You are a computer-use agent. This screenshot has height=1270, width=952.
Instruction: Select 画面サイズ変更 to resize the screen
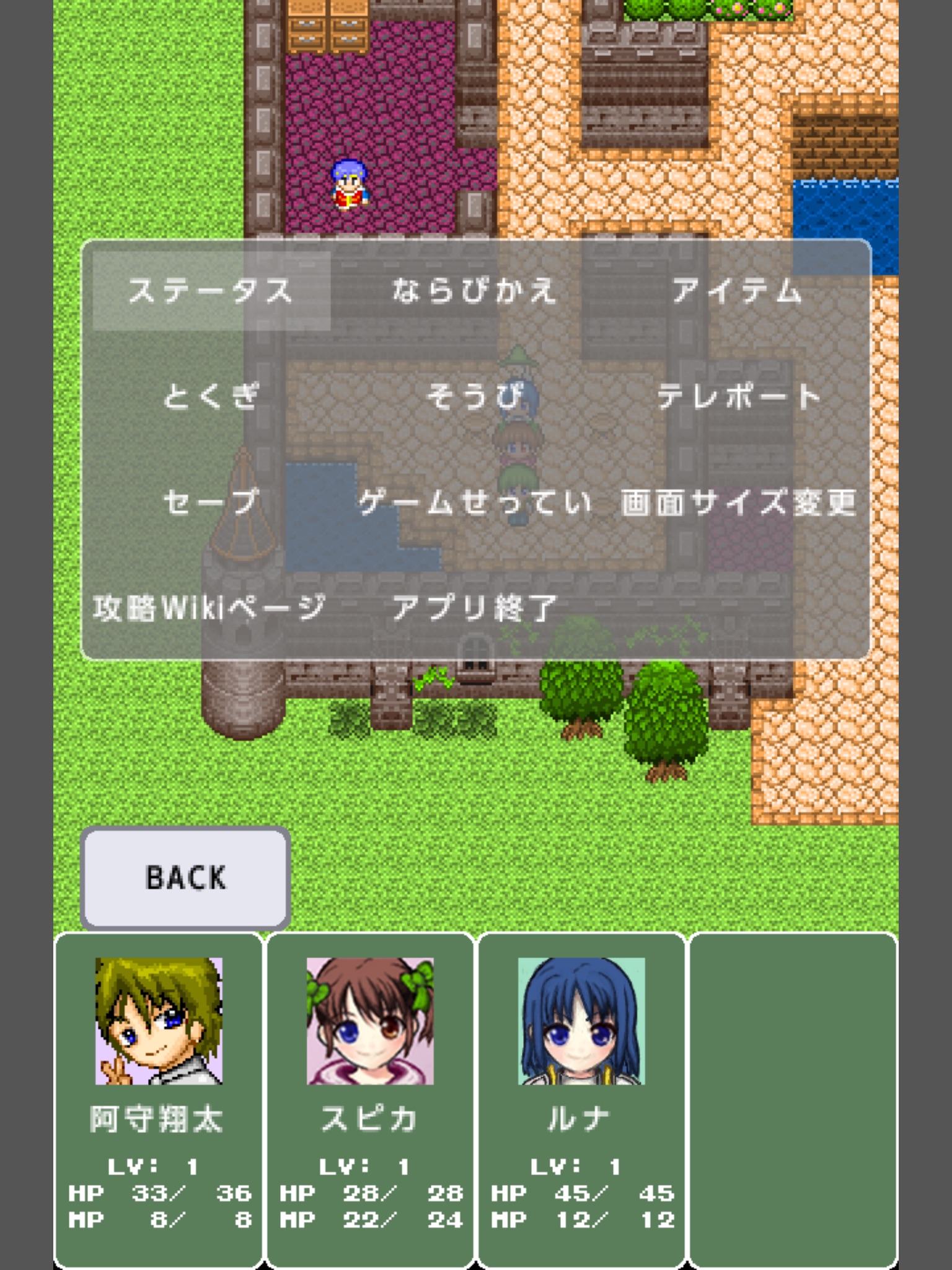point(739,502)
